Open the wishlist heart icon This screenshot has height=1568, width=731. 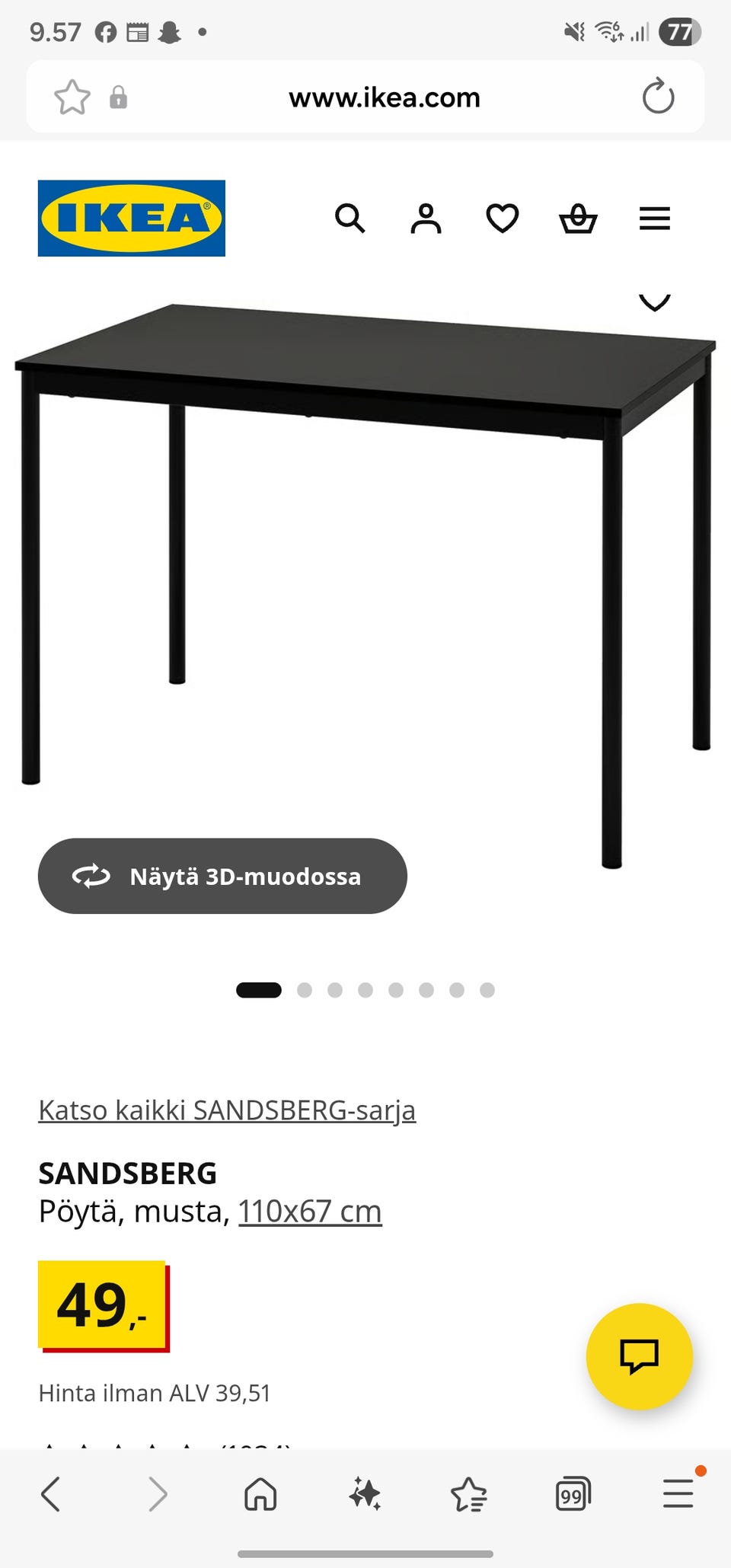(502, 219)
